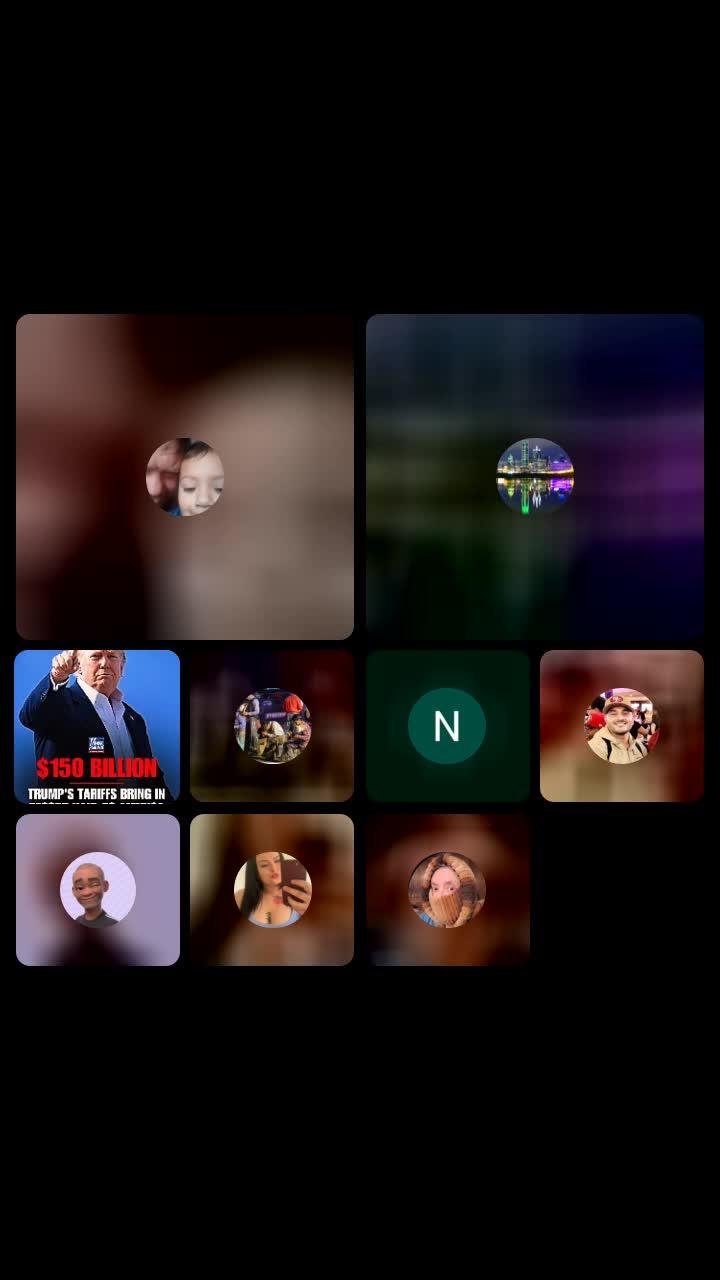Open the tile of woman taking a selfie
Screen dimensions: 720x1280
[272, 890]
